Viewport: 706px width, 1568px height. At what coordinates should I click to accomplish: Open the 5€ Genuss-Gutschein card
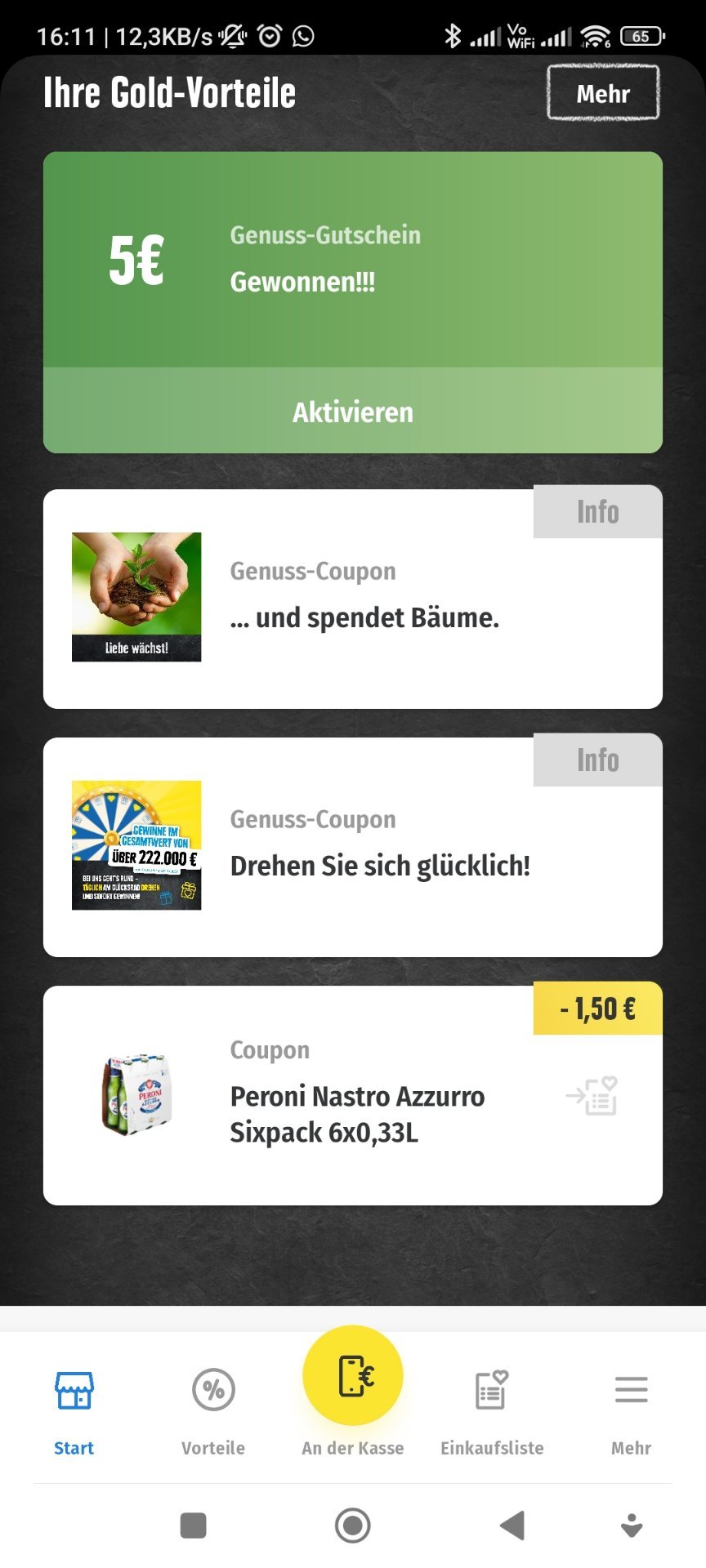pyautogui.click(x=353, y=260)
